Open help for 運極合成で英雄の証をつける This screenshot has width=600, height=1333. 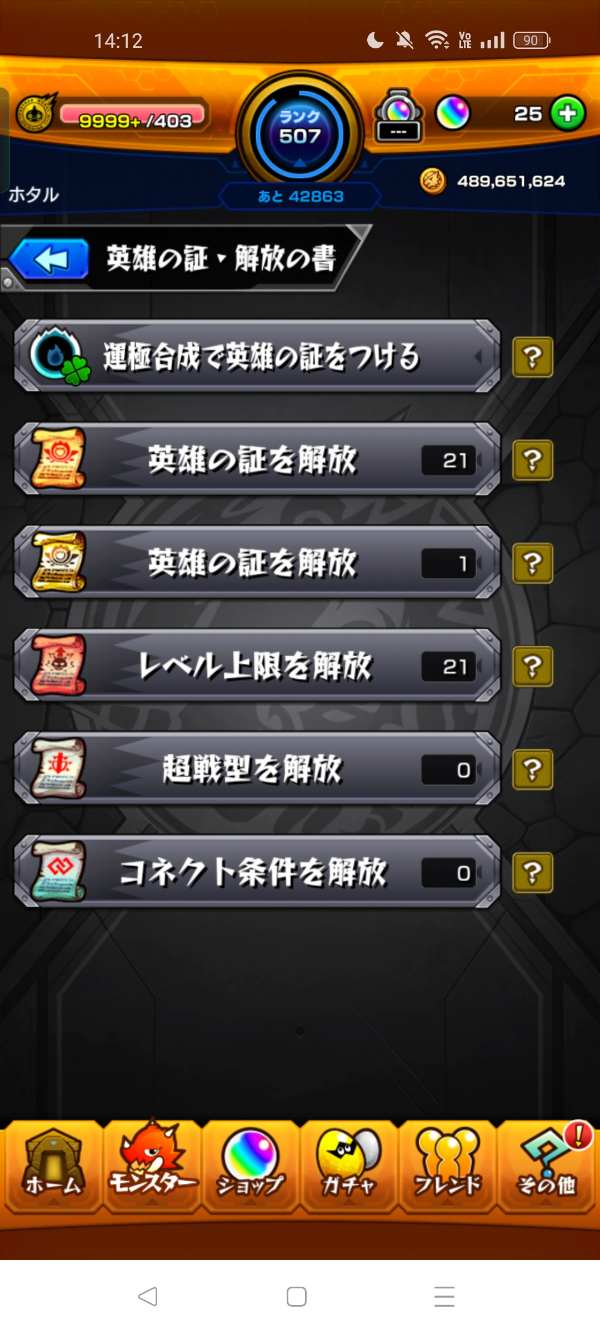(533, 356)
